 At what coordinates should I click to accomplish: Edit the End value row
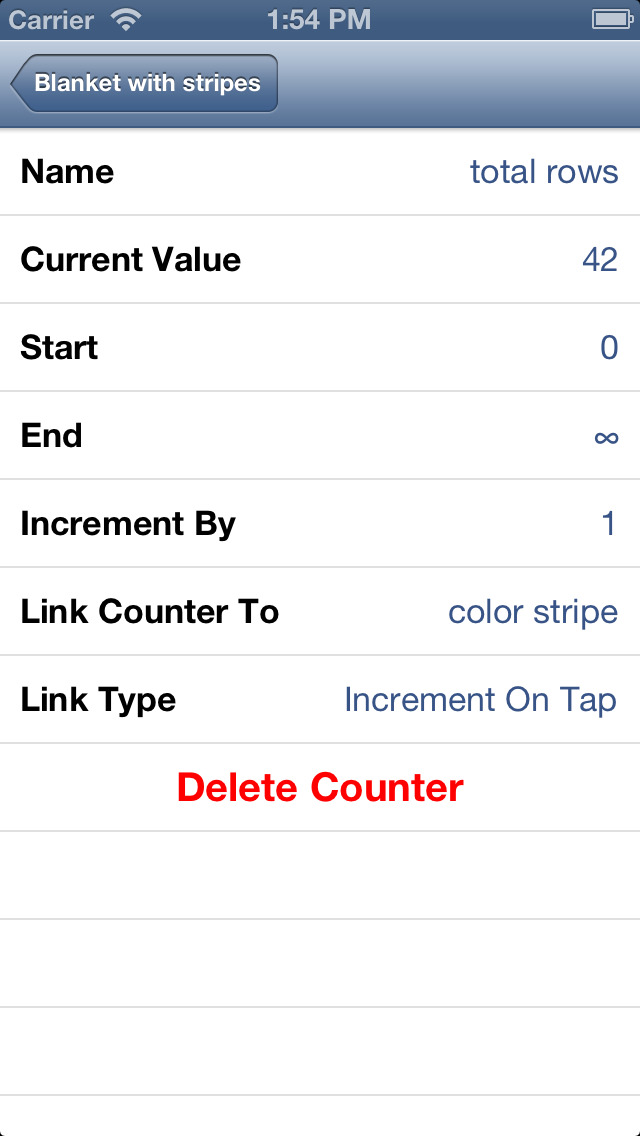point(320,435)
